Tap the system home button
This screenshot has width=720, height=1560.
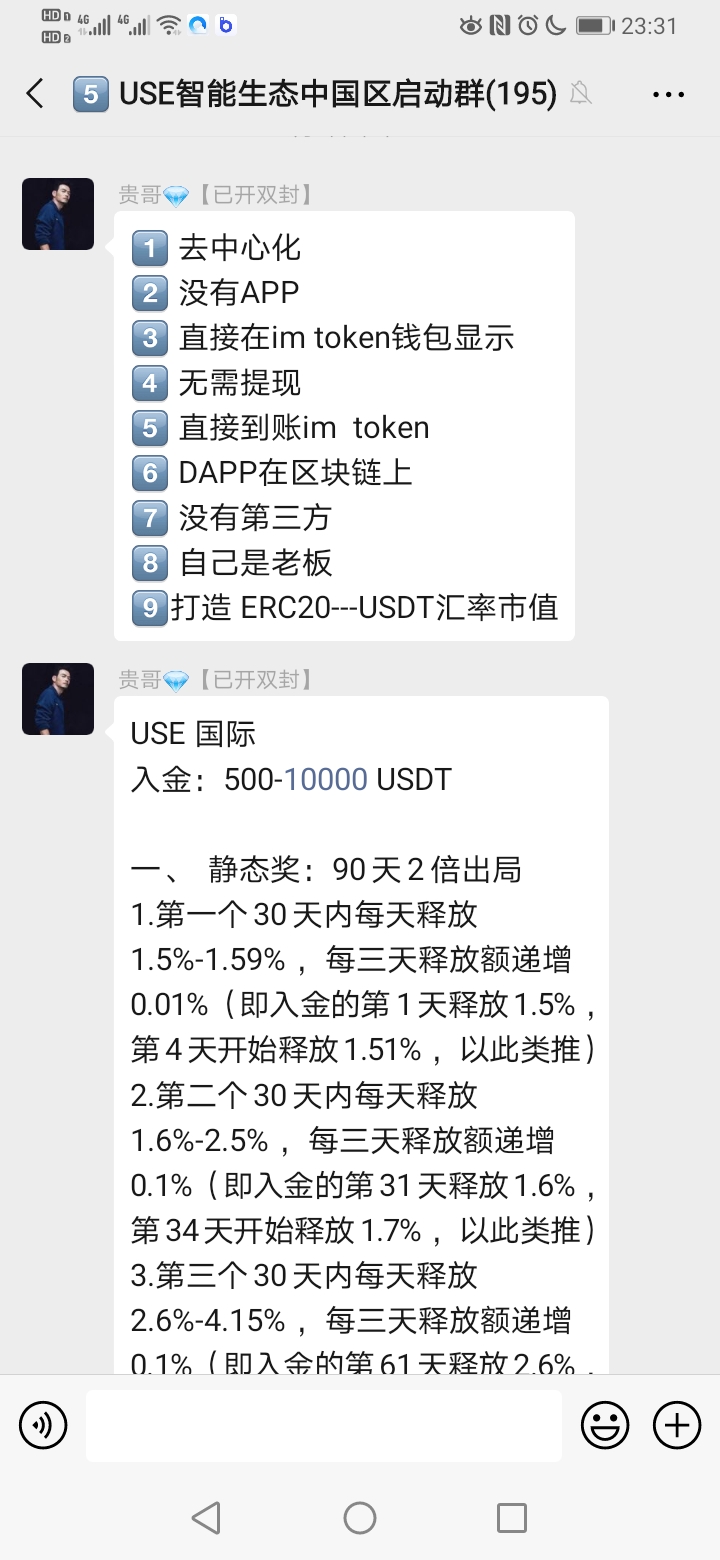[x=360, y=1518]
